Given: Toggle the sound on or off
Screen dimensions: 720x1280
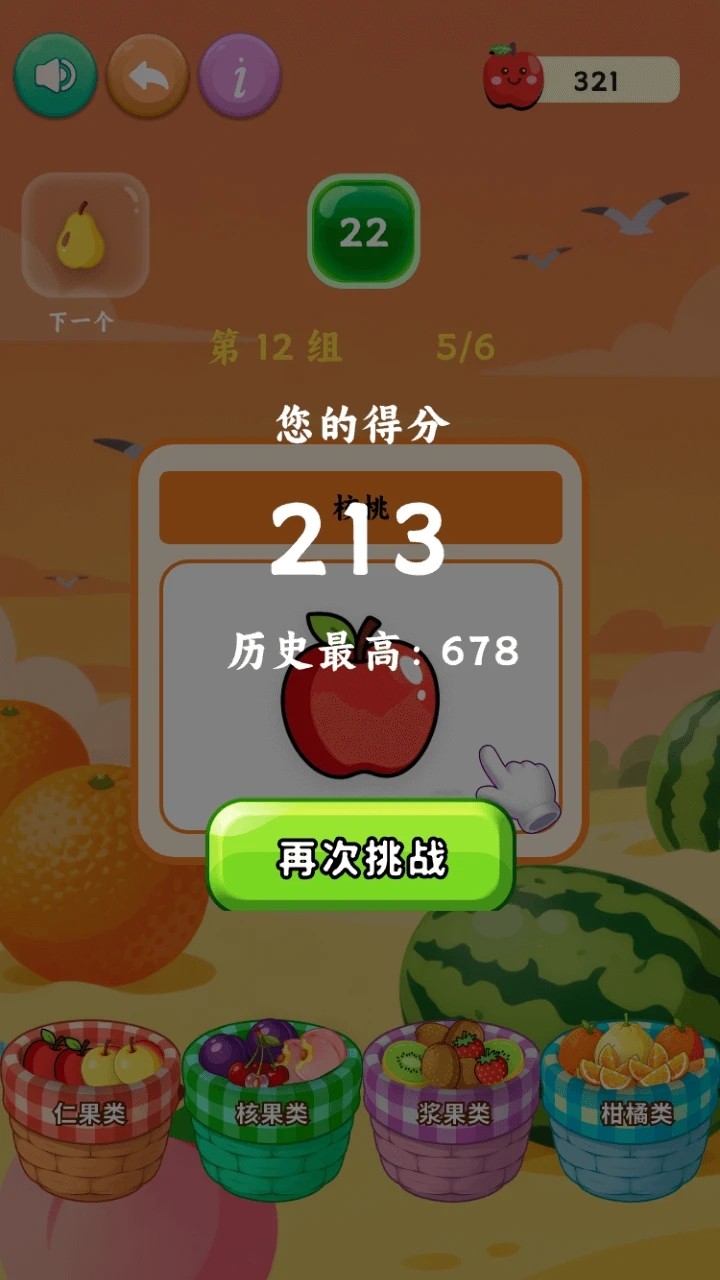Looking at the screenshot, I should tap(55, 75).
